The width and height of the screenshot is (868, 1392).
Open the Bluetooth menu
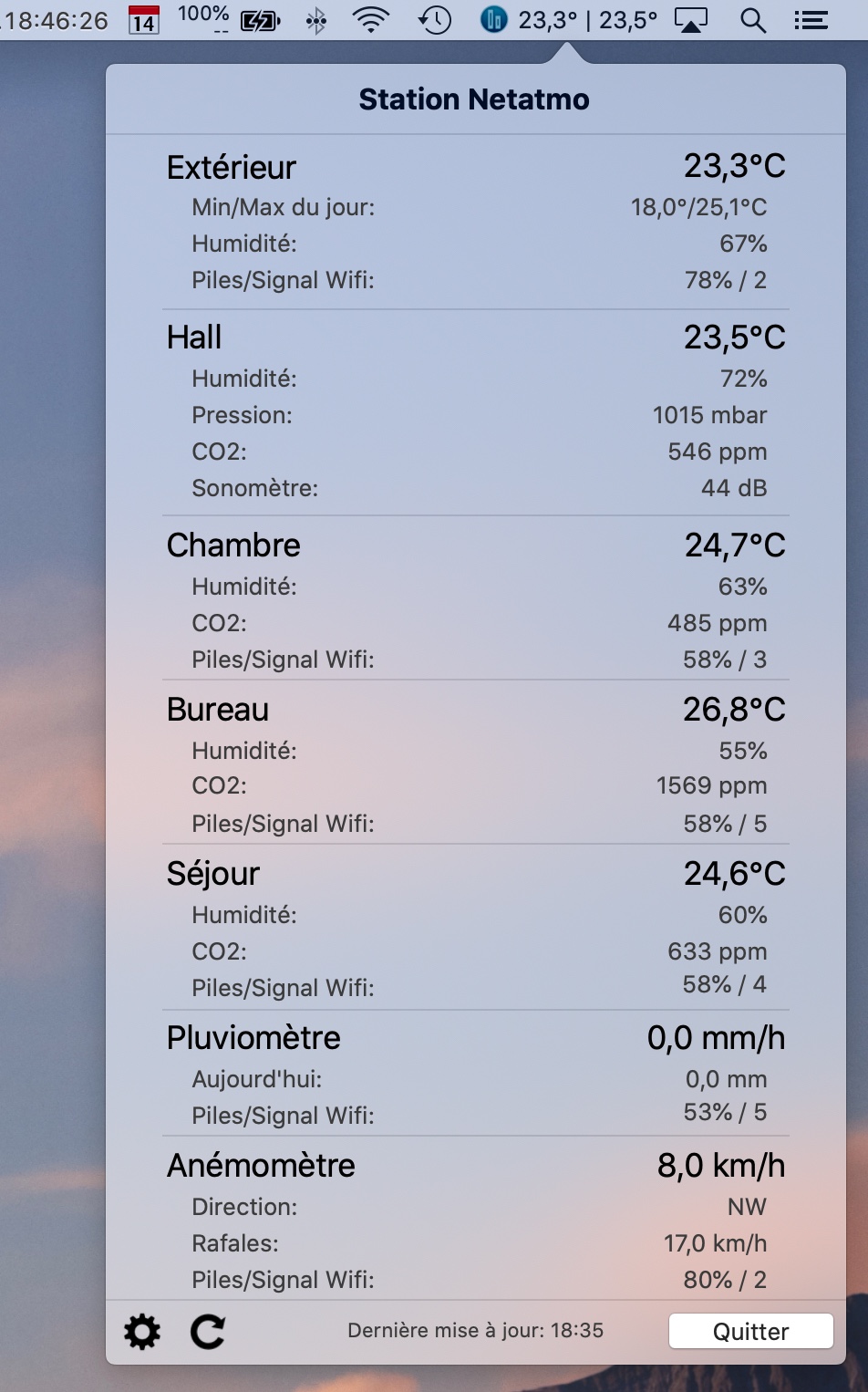tap(316, 21)
